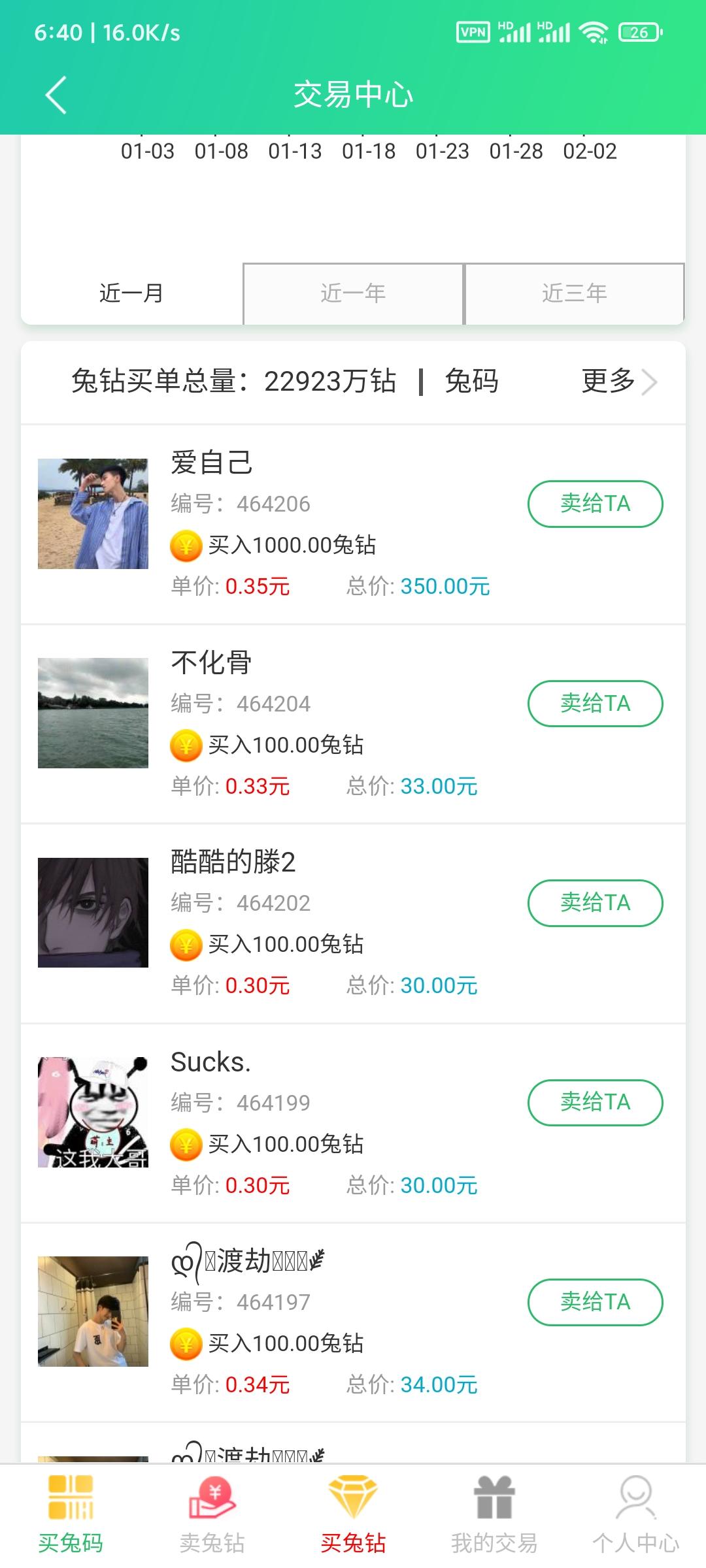
Task: Switch the list to 兔码
Action: (471, 382)
